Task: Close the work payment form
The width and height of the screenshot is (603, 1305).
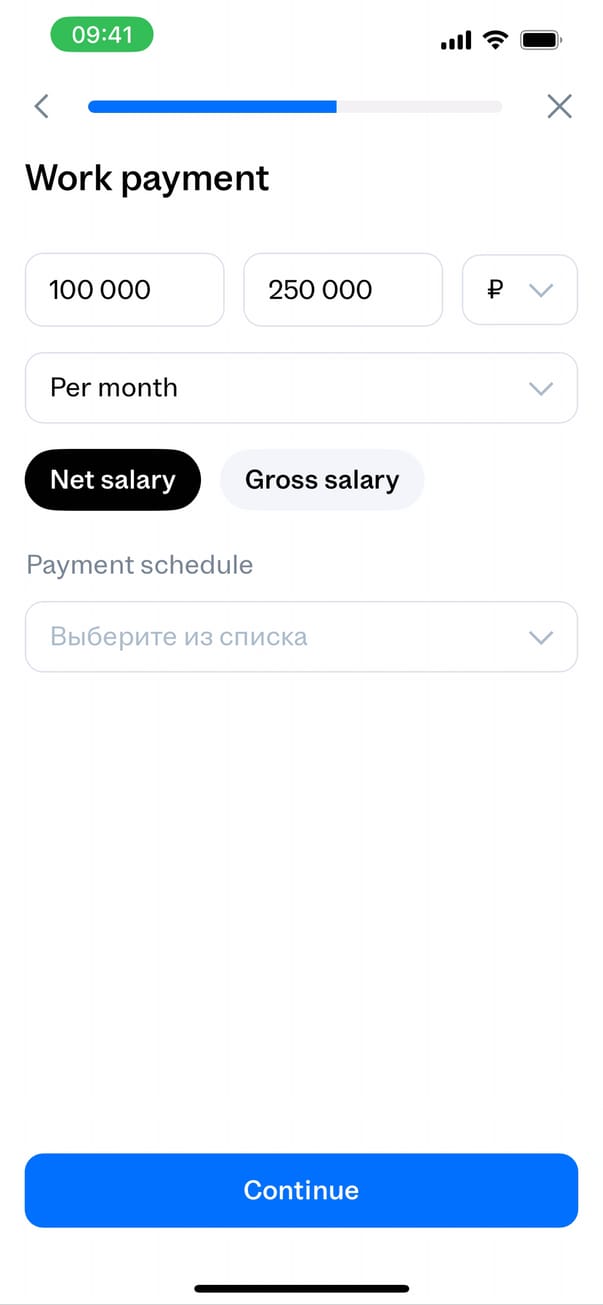Action: tap(559, 106)
